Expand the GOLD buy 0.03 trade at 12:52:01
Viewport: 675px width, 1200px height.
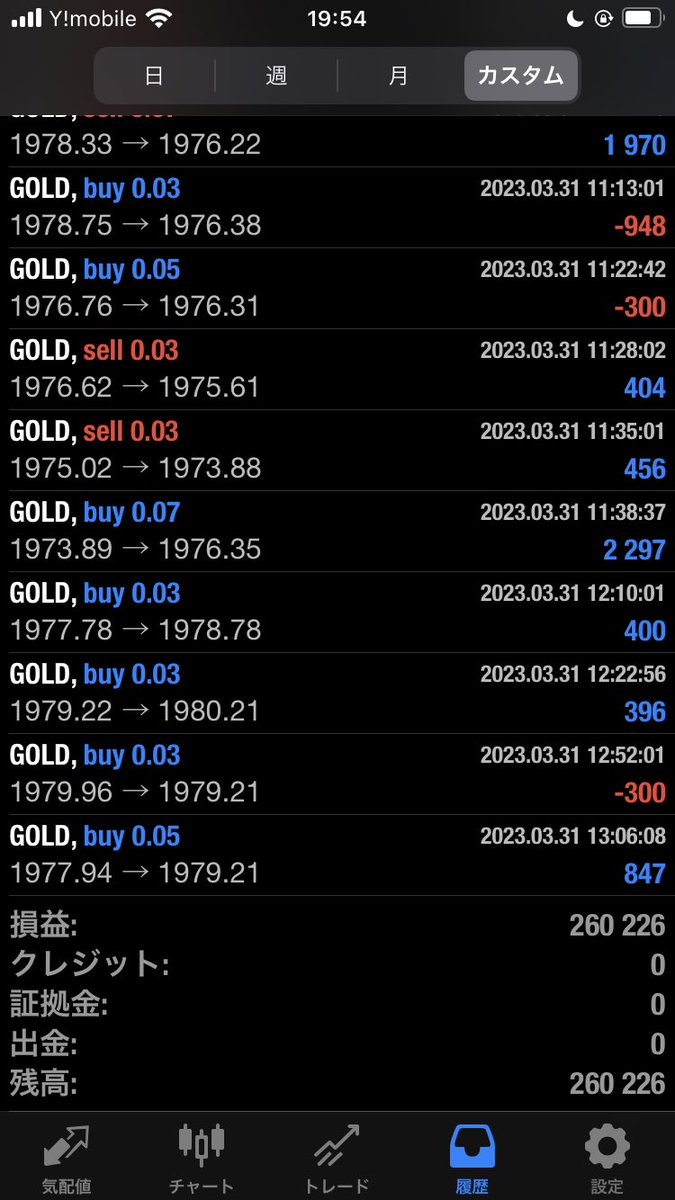click(337, 774)
